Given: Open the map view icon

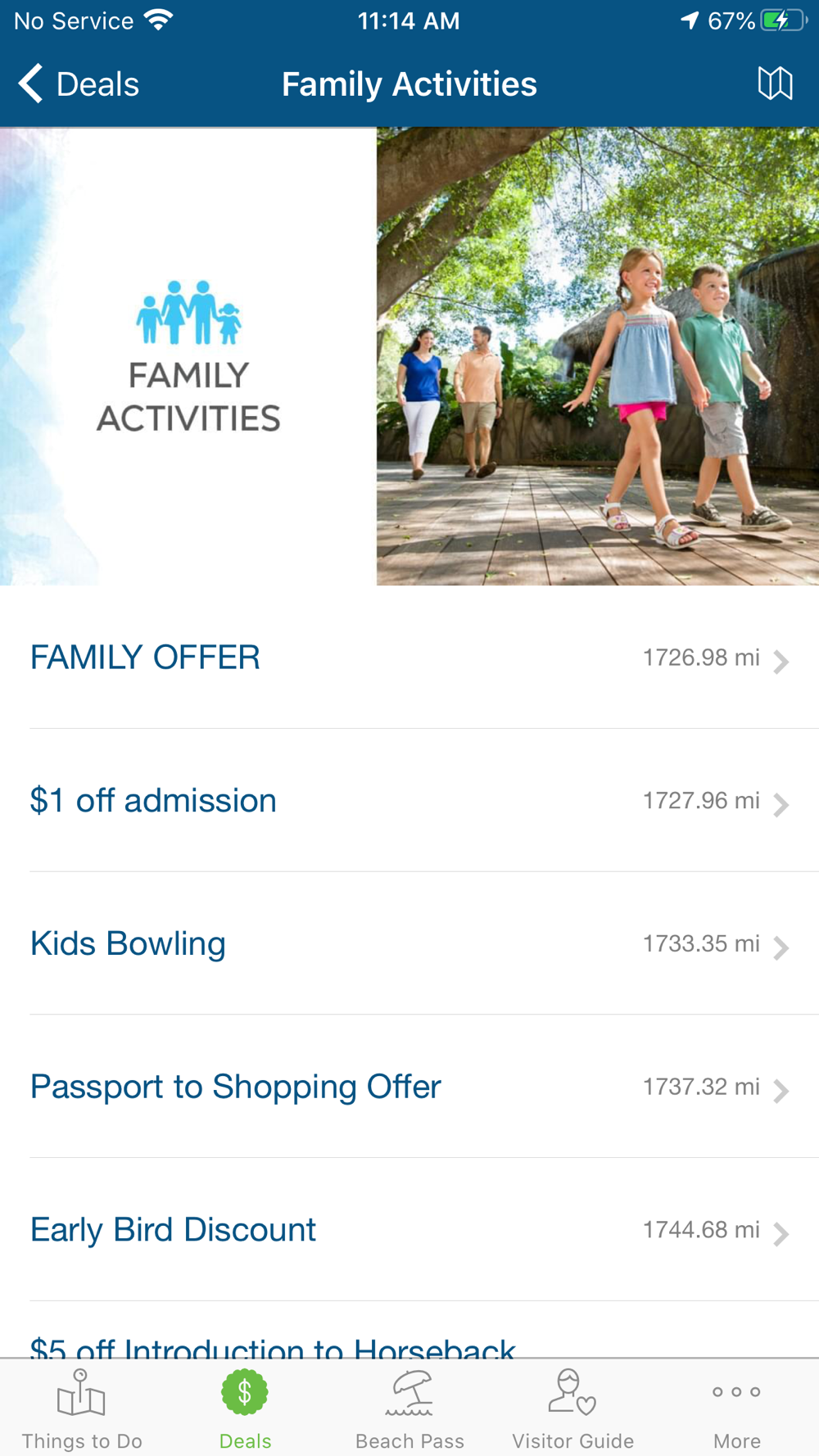Looking at the screenshot, I should coord(774,84).
